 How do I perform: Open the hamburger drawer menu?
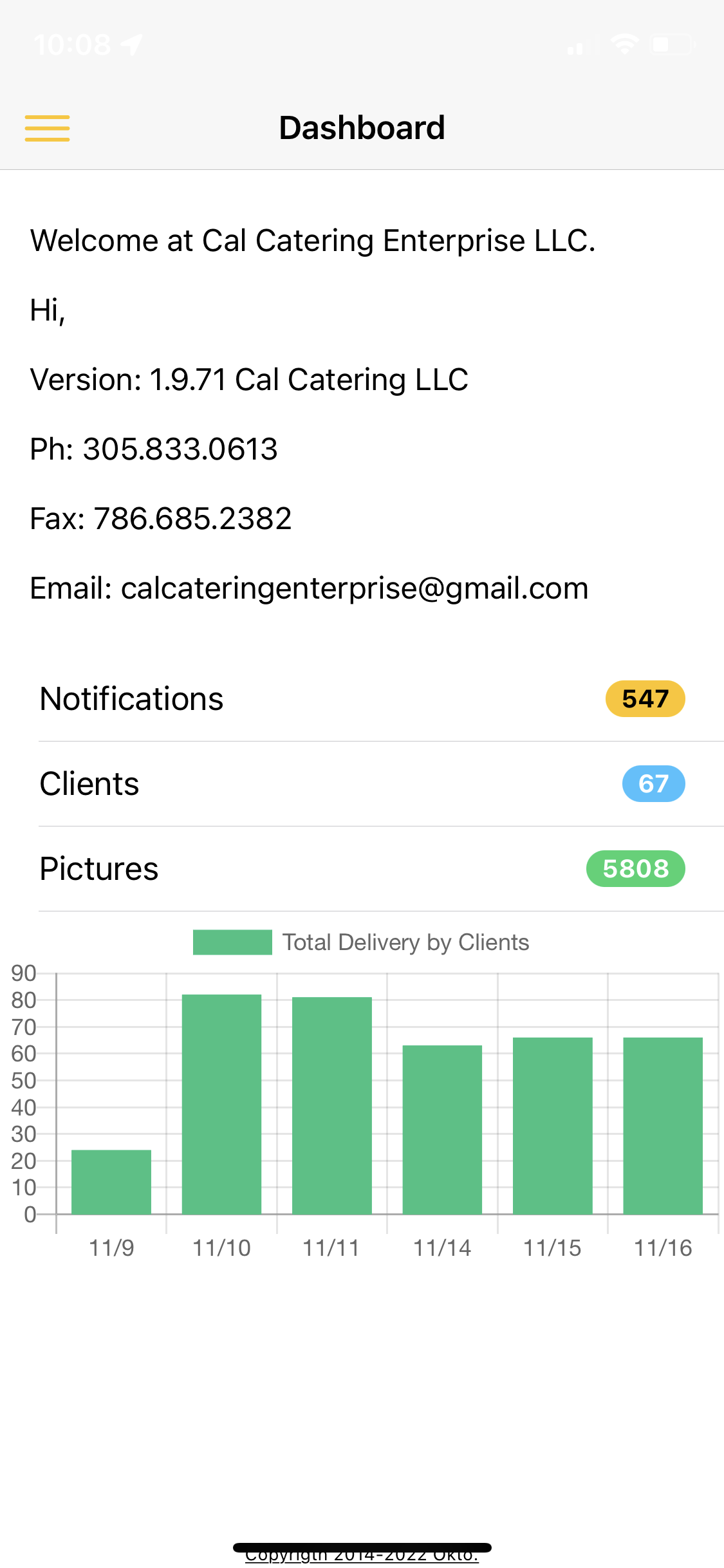click(47, 128)
